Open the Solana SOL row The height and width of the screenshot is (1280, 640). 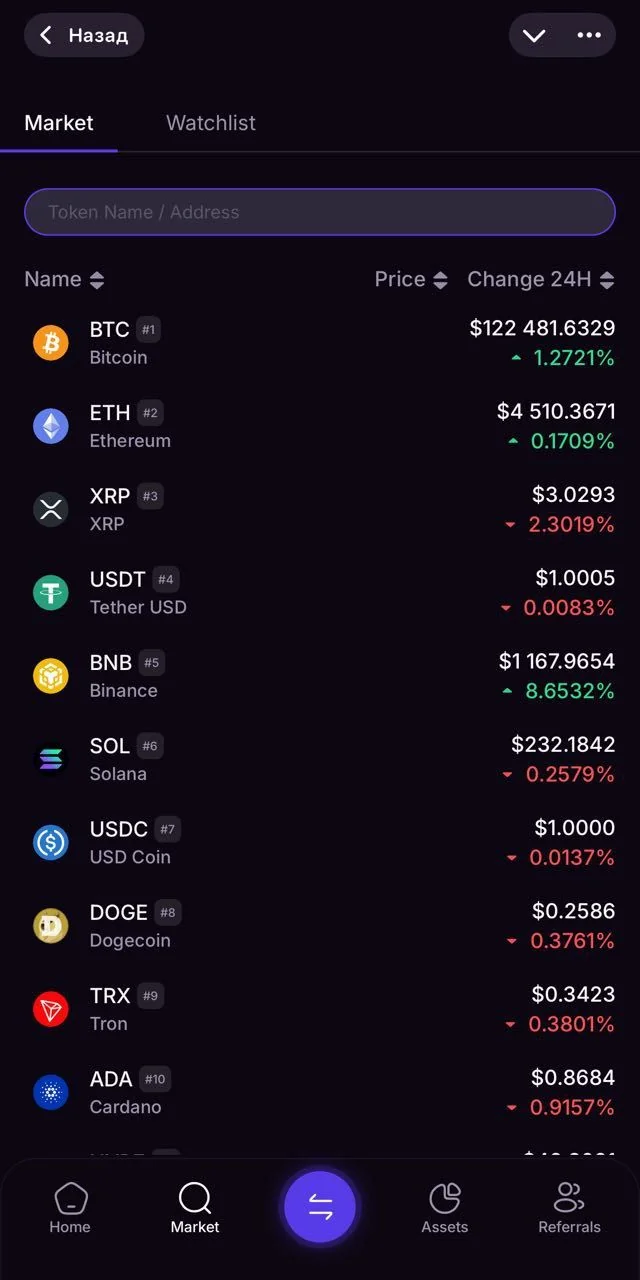pos(320,759)
